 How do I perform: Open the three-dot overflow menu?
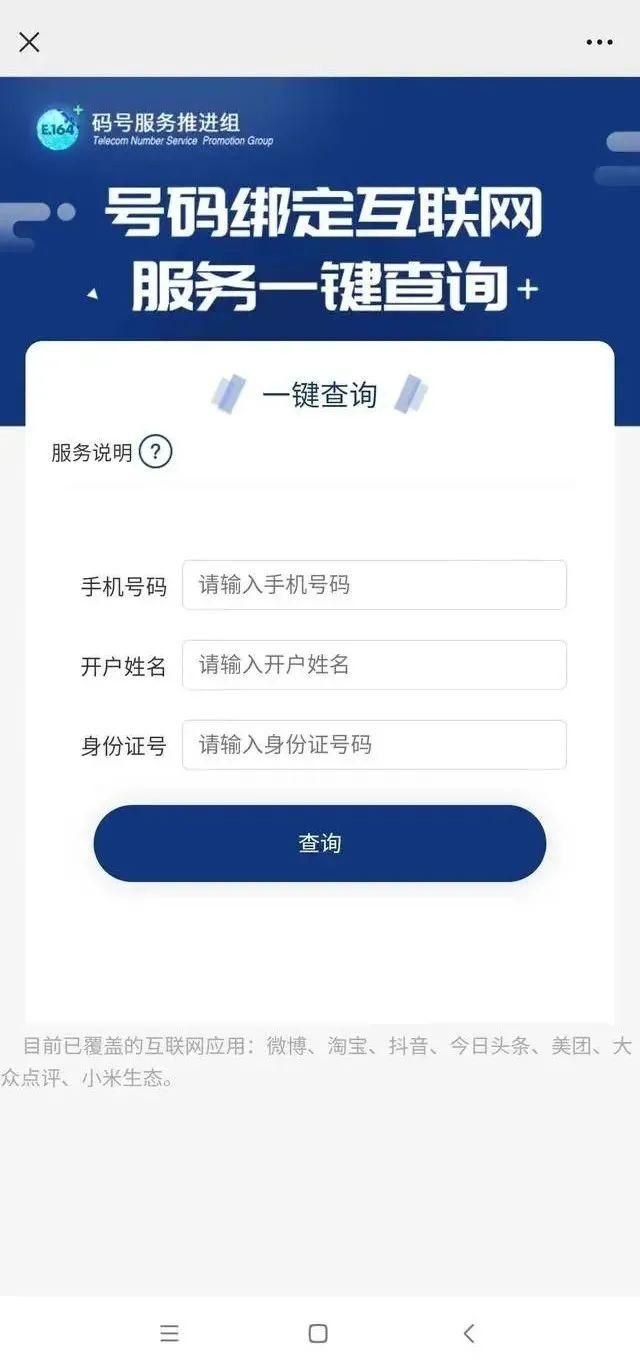pos(599,42)
